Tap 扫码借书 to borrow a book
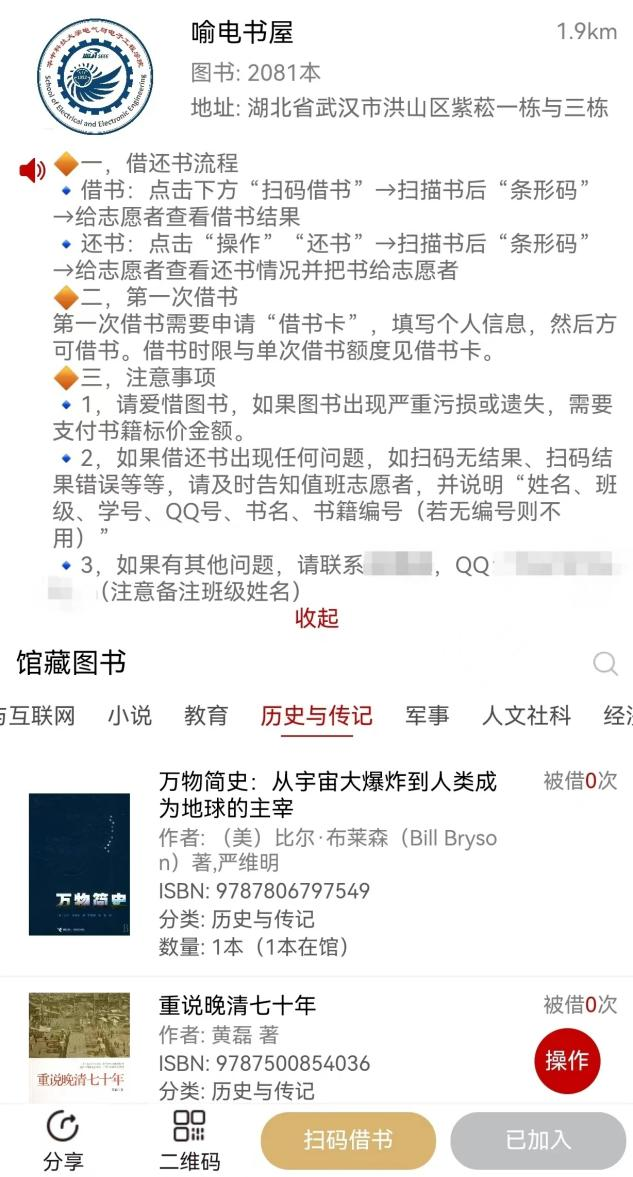633x1177 pixels. 348,1140
